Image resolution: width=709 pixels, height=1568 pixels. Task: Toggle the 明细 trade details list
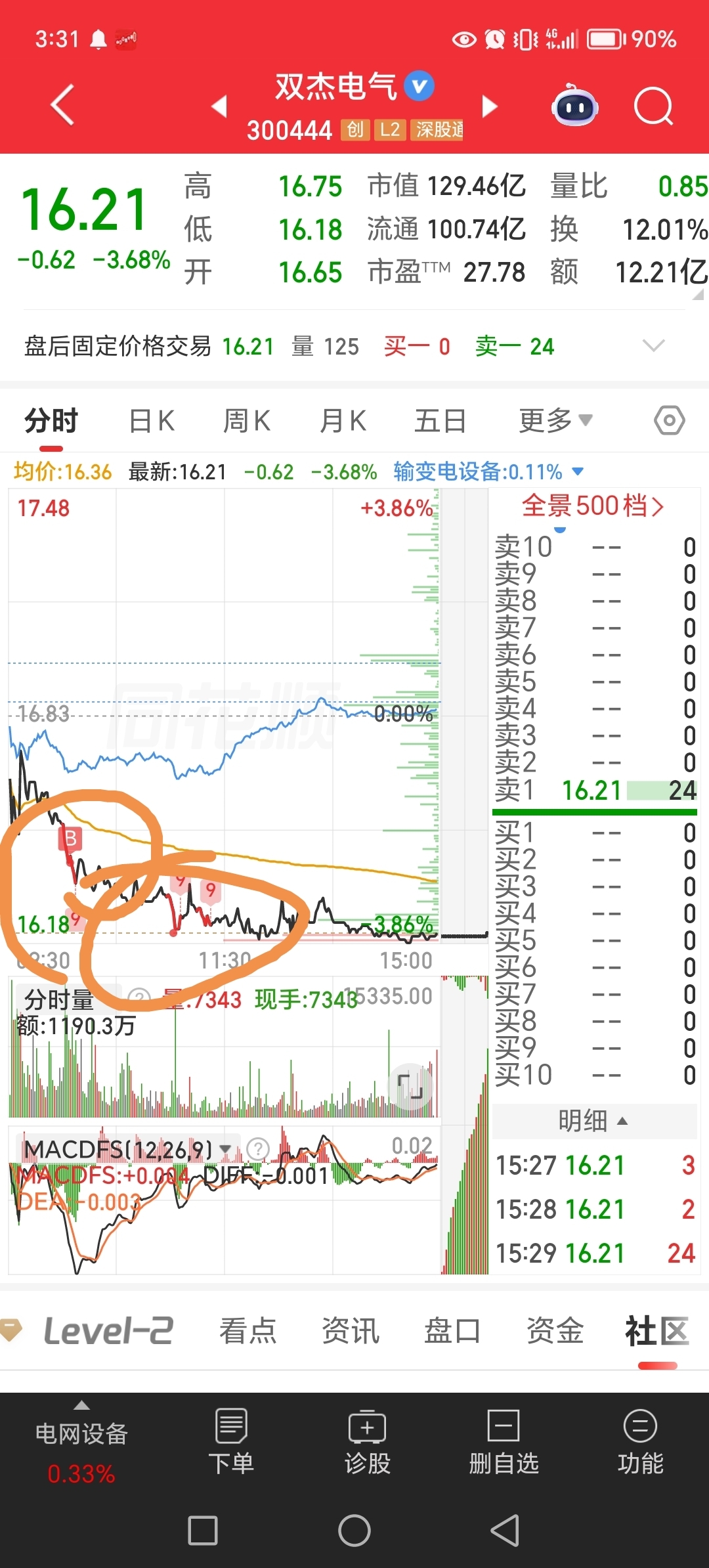[593, 1121]
